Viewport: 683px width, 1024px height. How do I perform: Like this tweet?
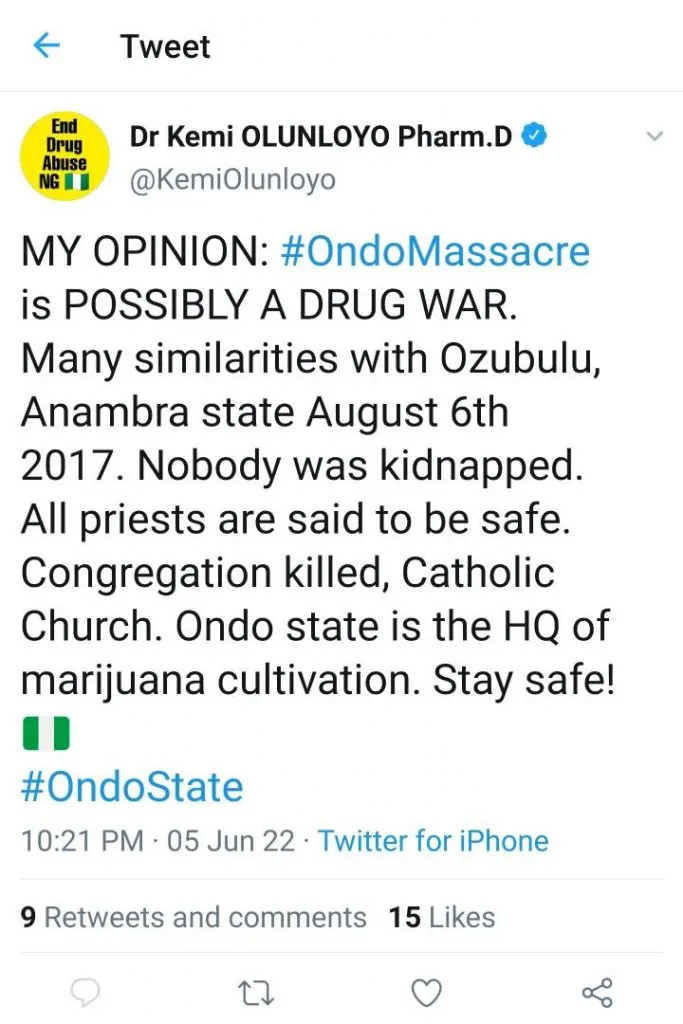(427, 992)
